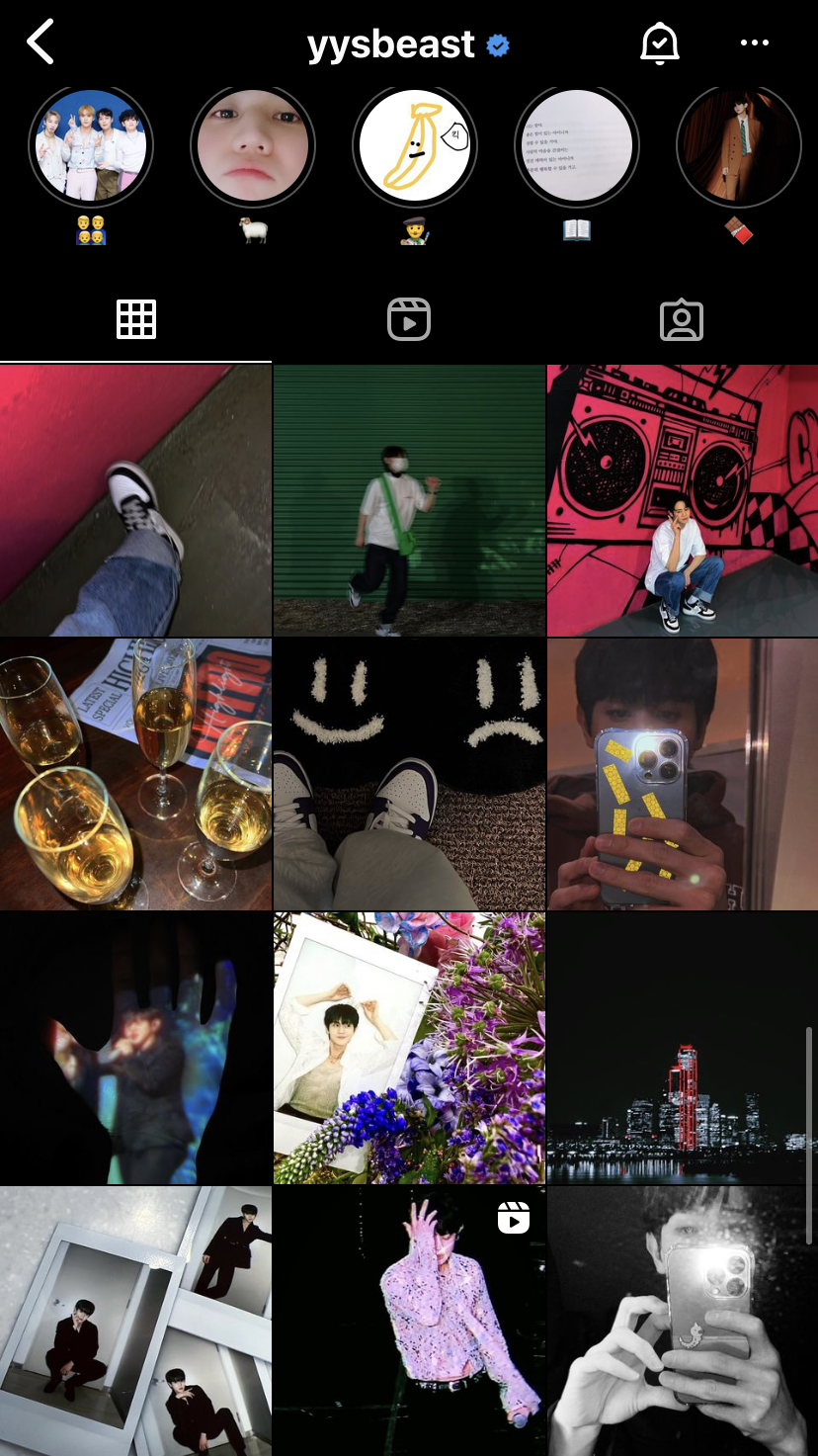Open the pink boombox mural post
The image size is (818, 1456).
pyautogui.click(x=682, y=500)
